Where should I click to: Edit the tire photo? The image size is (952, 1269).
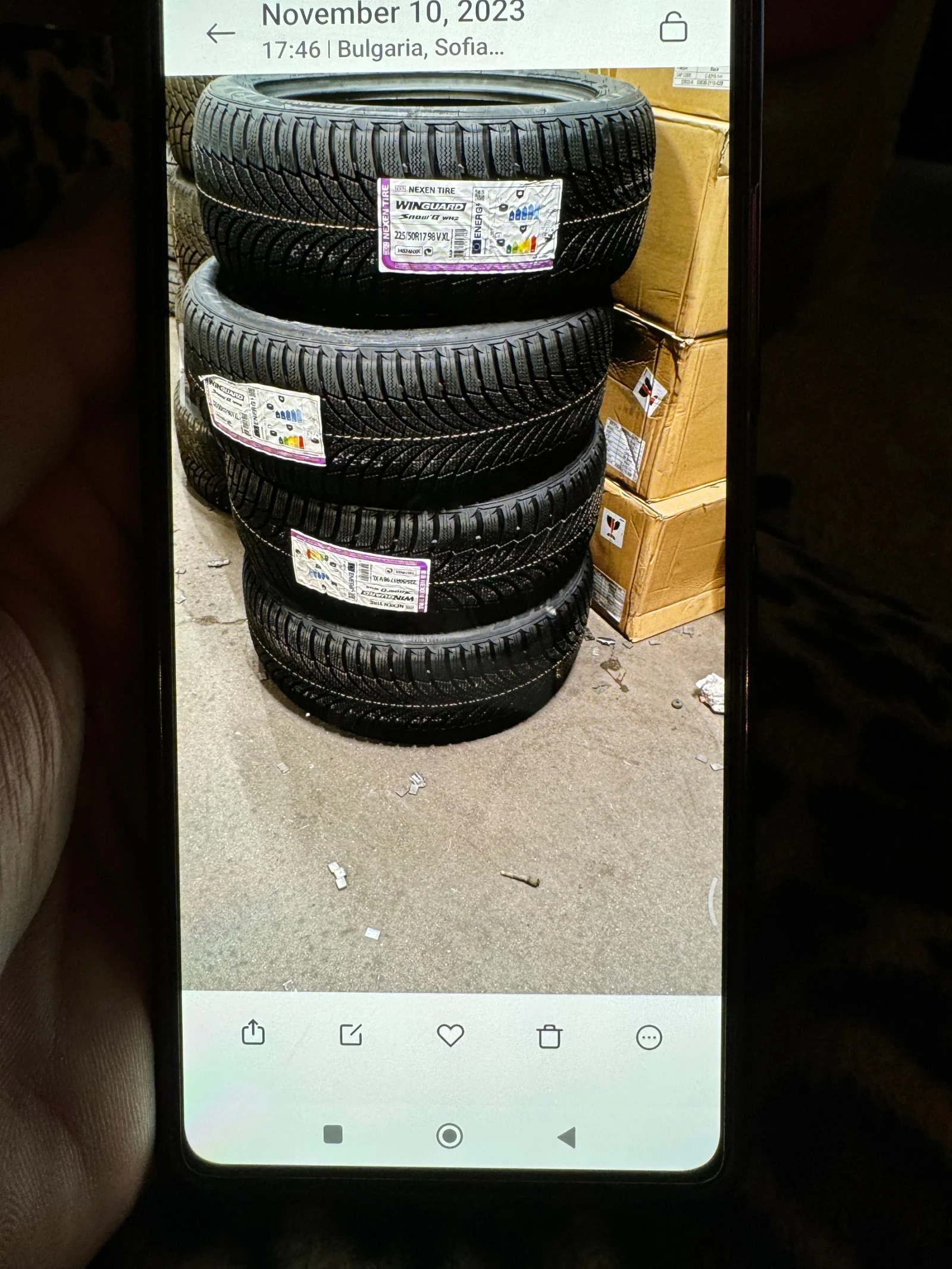coord(350,1035)
